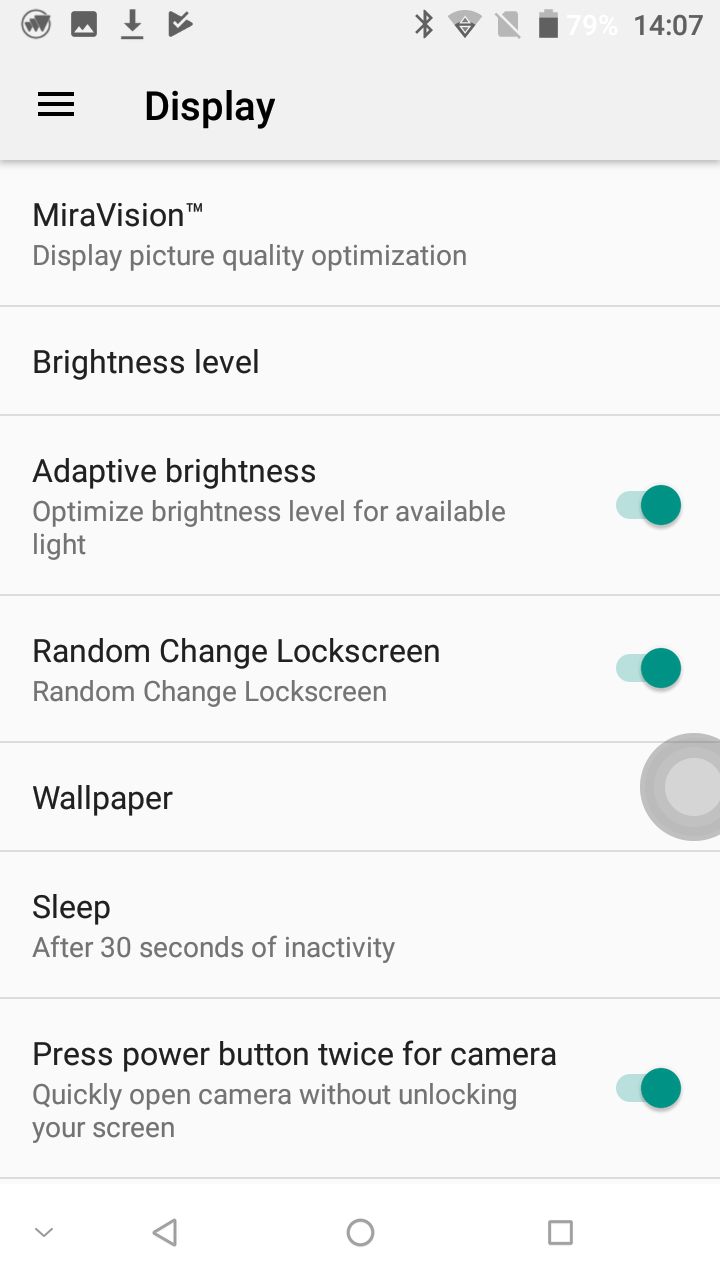Open the Wallpaper settings row
Viewport: 720px width, 1280px height.
click(x=360, y=797)
